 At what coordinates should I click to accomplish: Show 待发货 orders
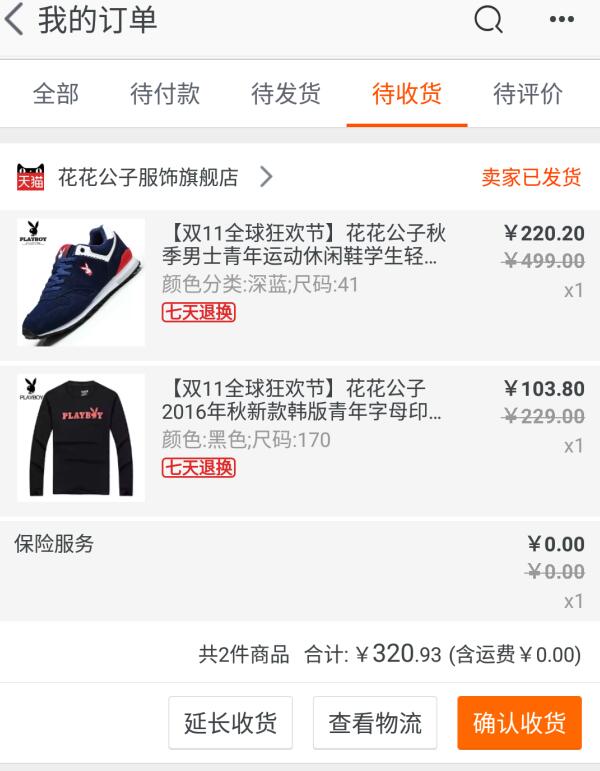pyautogui.click(x=286, y=94)
